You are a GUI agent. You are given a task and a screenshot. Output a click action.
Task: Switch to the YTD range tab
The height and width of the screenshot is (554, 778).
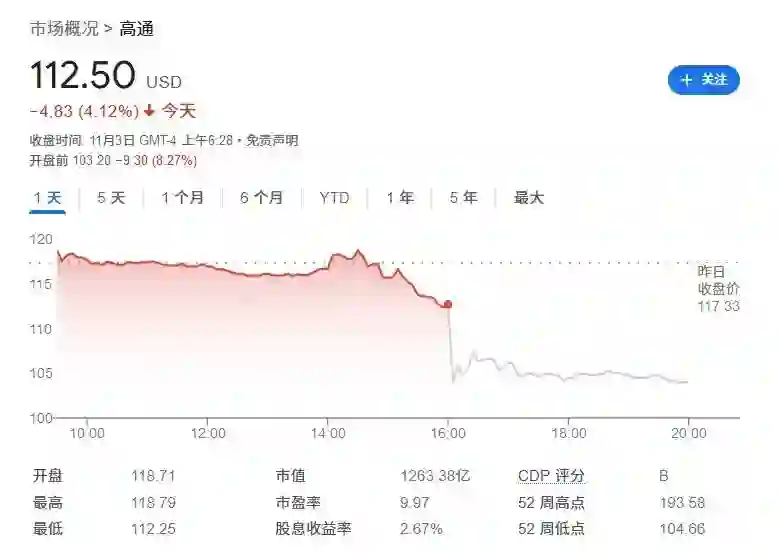pyautogui.click(x=334, y=198)
